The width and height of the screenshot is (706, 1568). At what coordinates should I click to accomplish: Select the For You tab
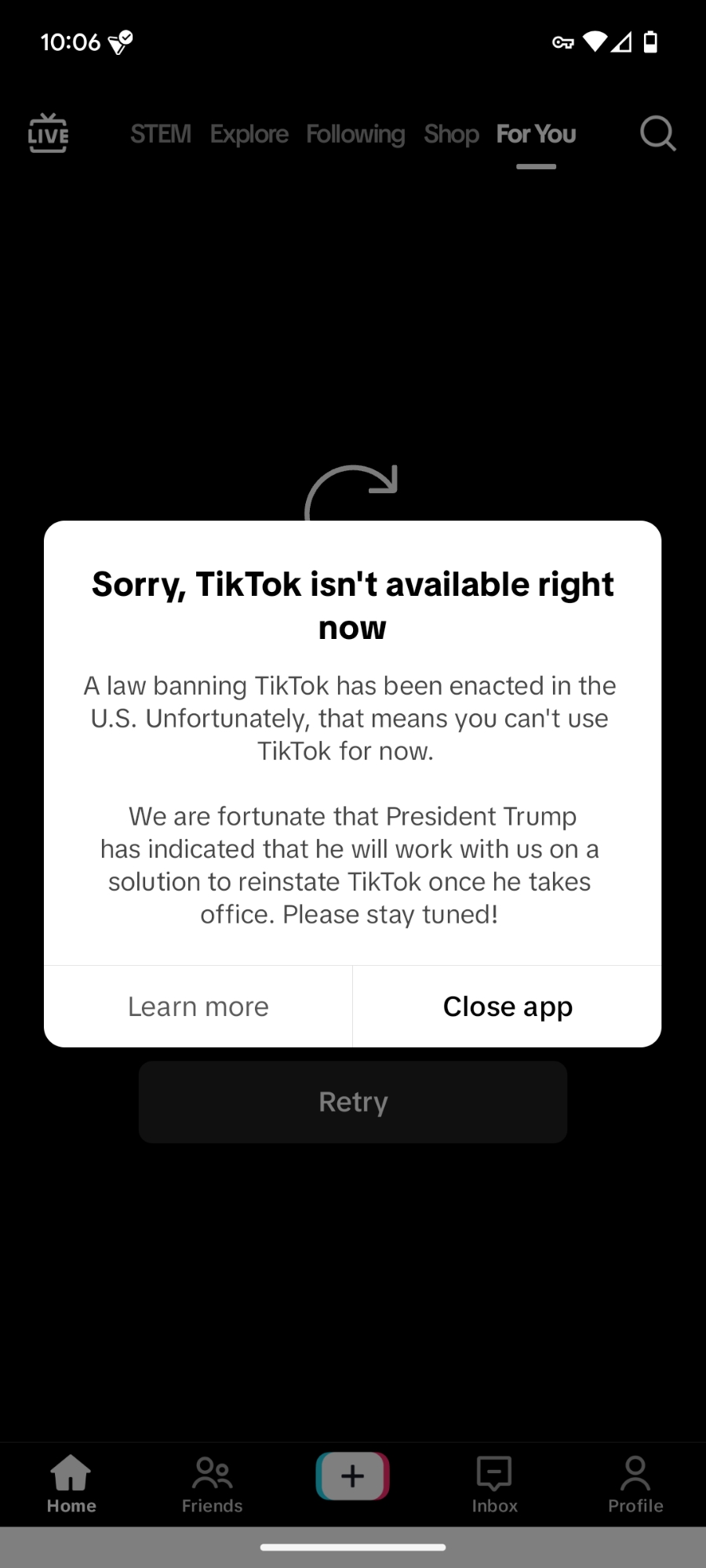tap(537, 134)
